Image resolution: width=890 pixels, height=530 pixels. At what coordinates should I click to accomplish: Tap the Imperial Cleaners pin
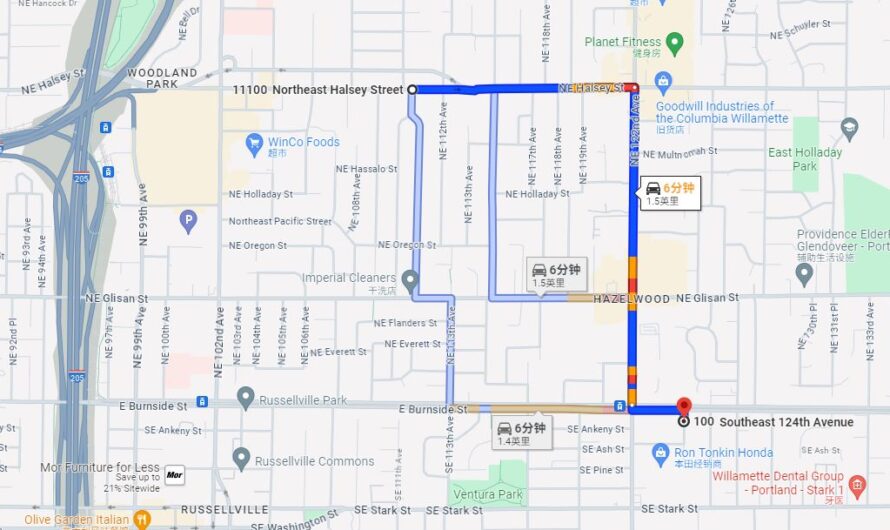(x=411, y=277)
